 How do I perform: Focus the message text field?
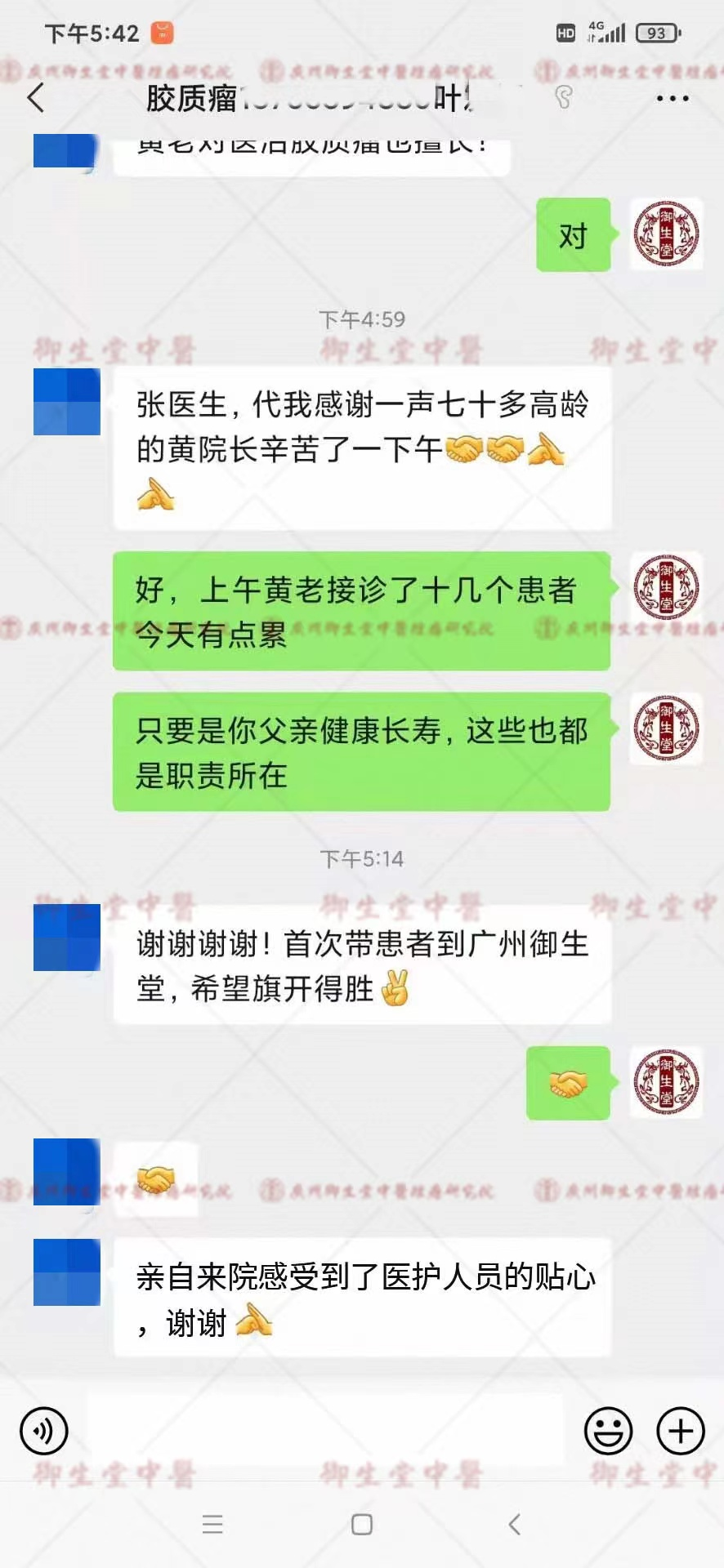pos(325,1431)
